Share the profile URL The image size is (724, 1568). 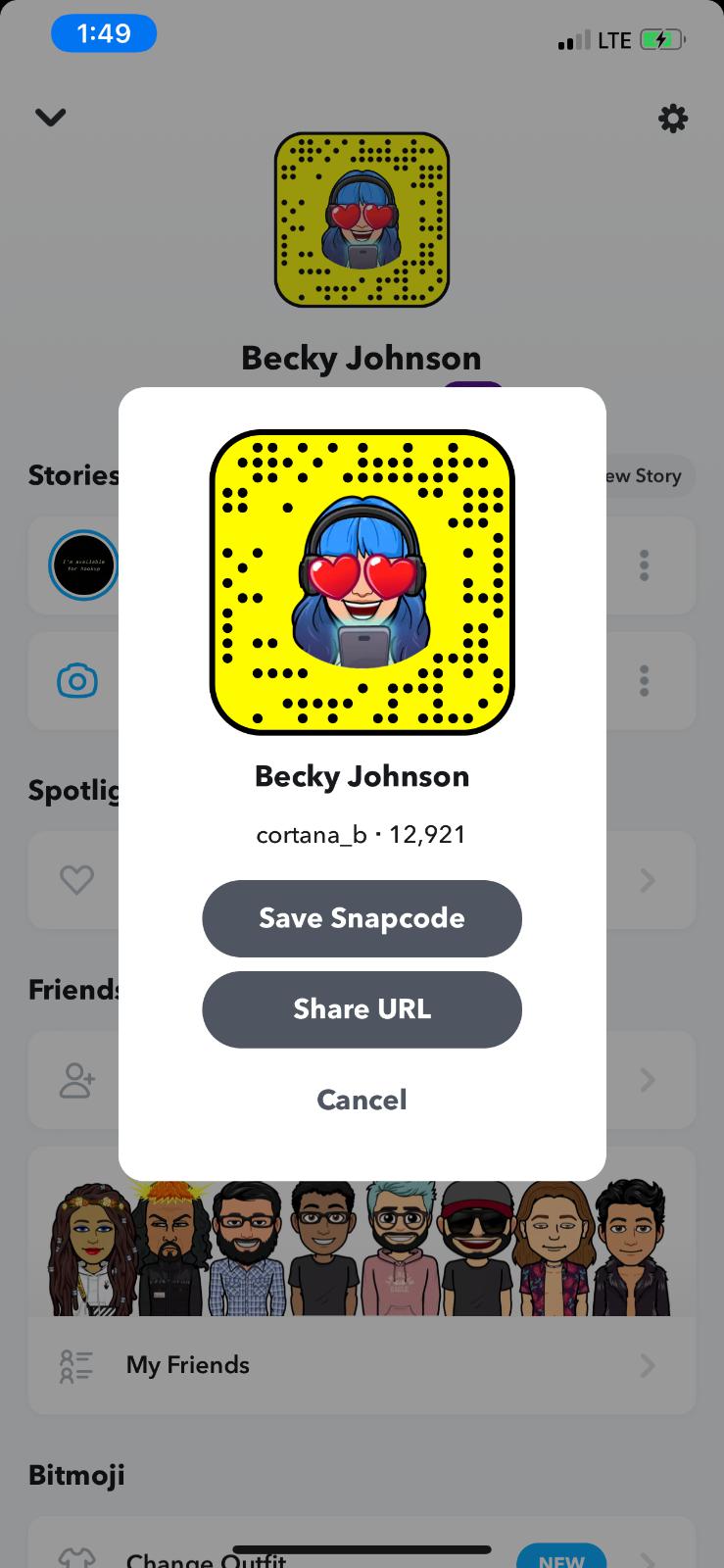tap(362, 1009)
